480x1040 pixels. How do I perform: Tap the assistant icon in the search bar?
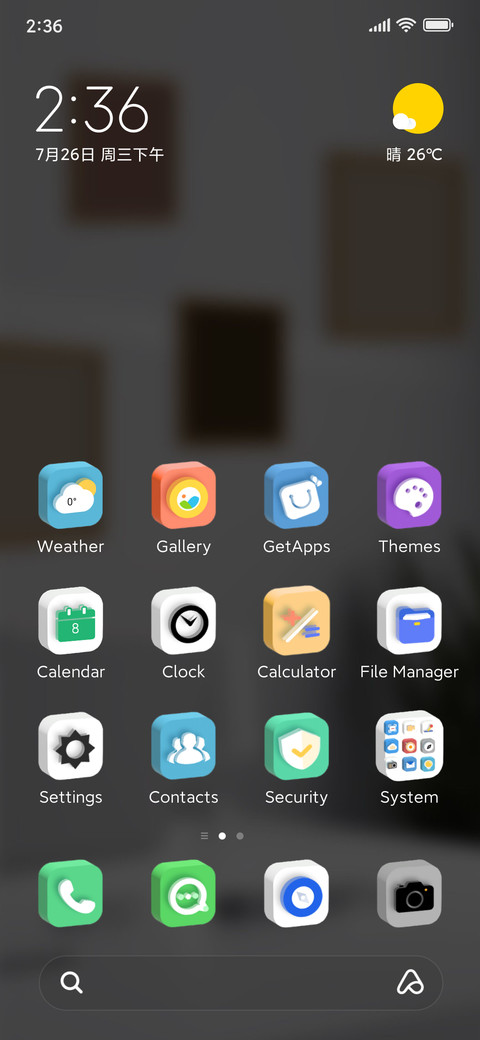point(410,982)
